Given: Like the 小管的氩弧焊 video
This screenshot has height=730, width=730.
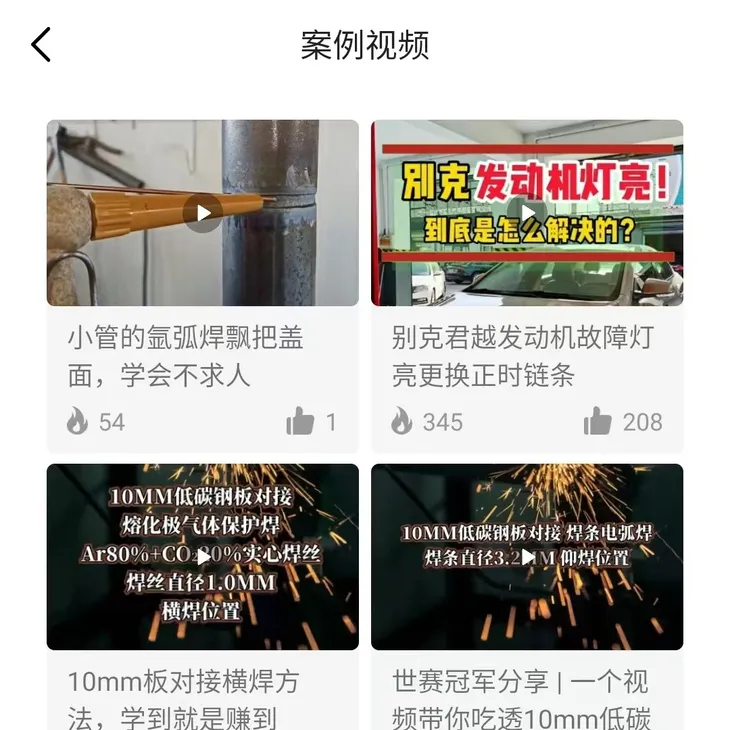Looking at the screenshot, I should coord(300,422).
